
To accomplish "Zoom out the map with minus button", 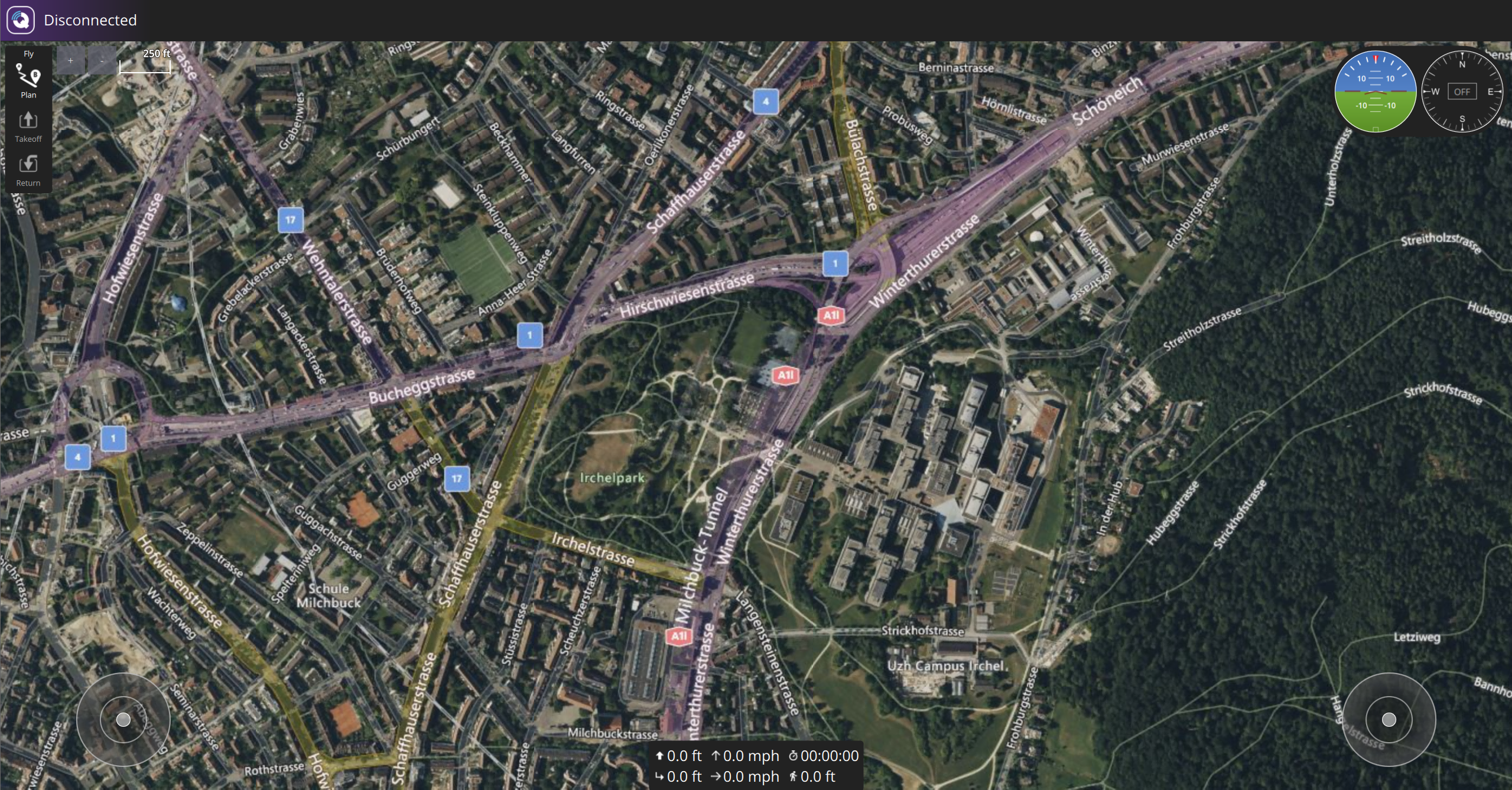I will (x=102, y=60).
